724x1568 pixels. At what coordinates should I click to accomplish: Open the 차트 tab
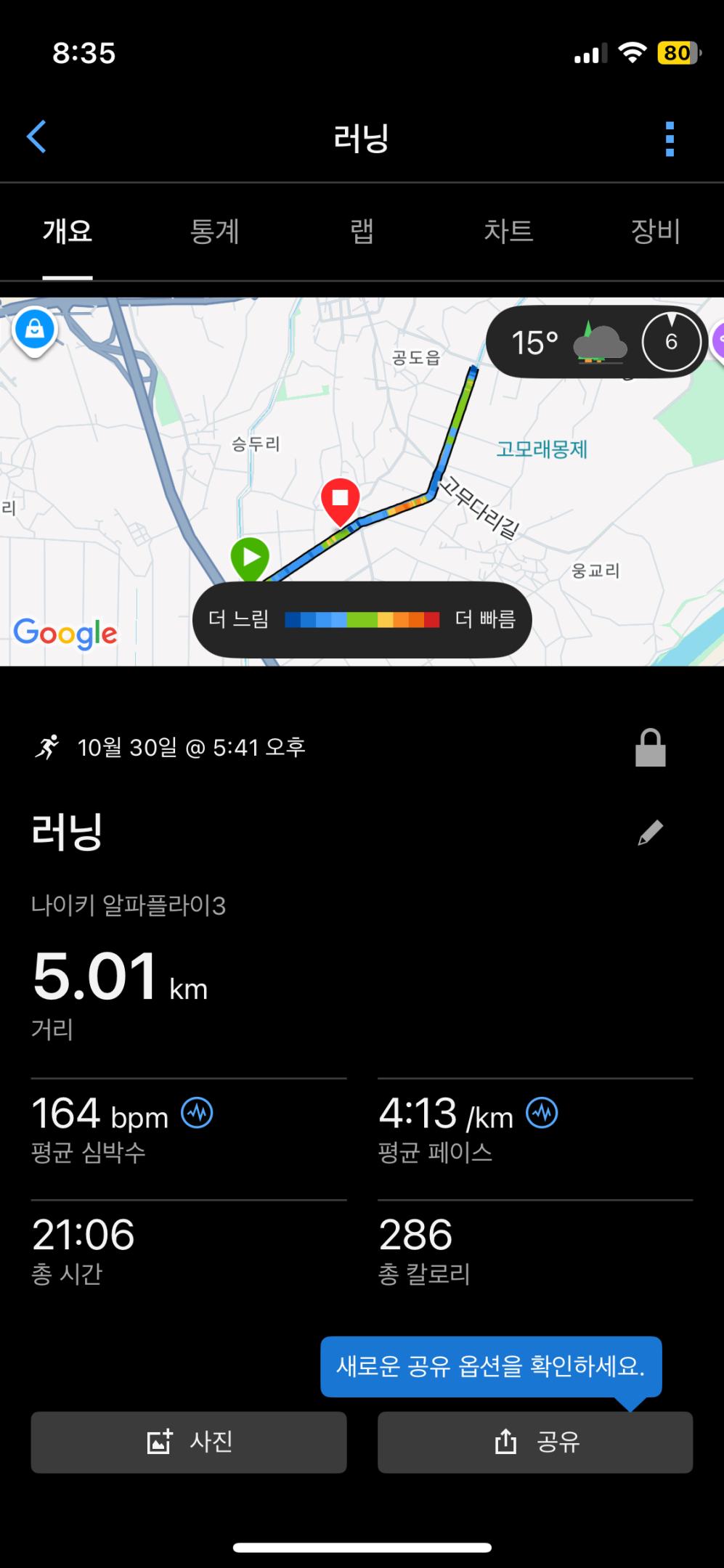(509, 232)
